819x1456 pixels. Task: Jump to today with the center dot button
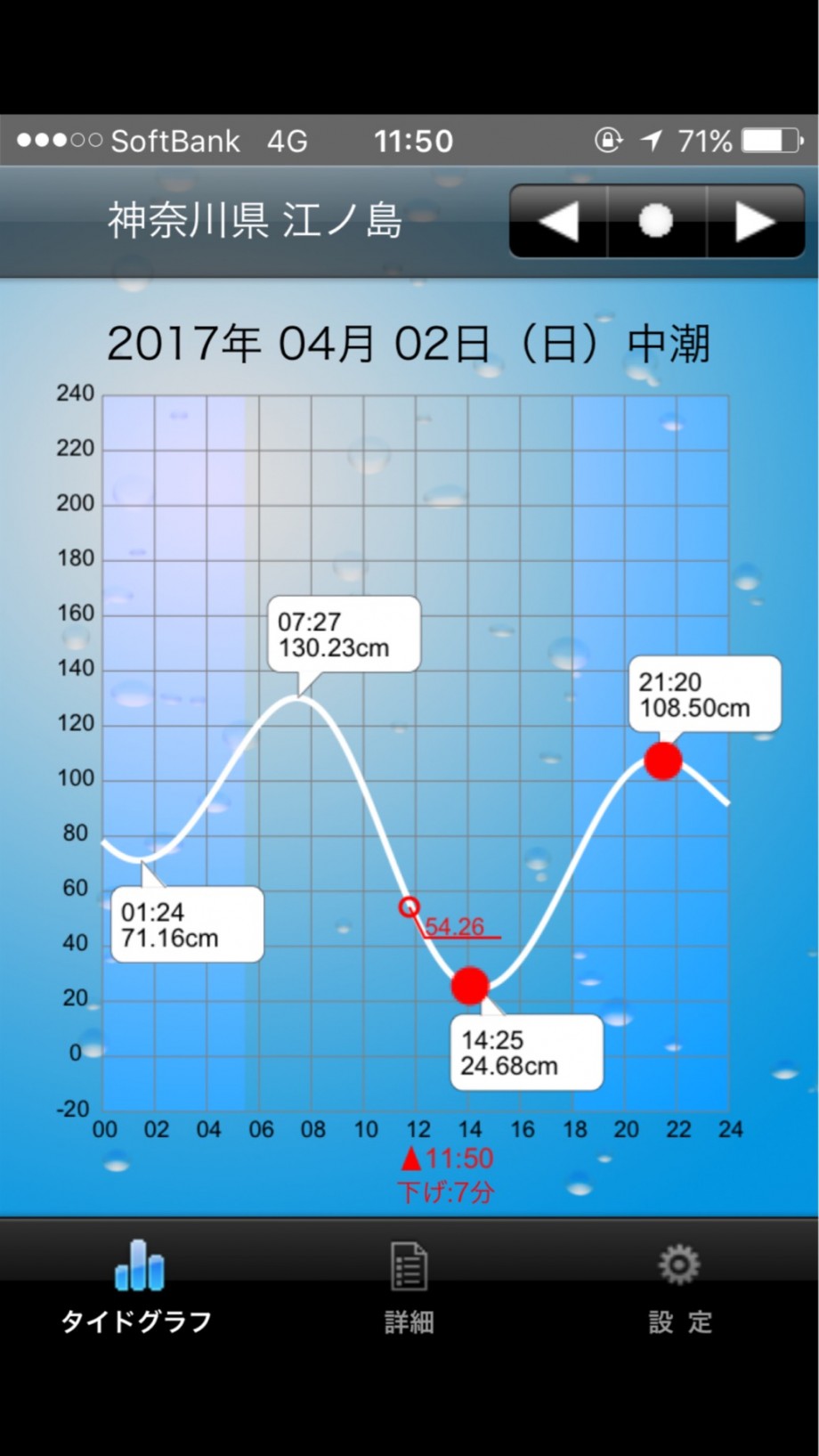point(657,221)
